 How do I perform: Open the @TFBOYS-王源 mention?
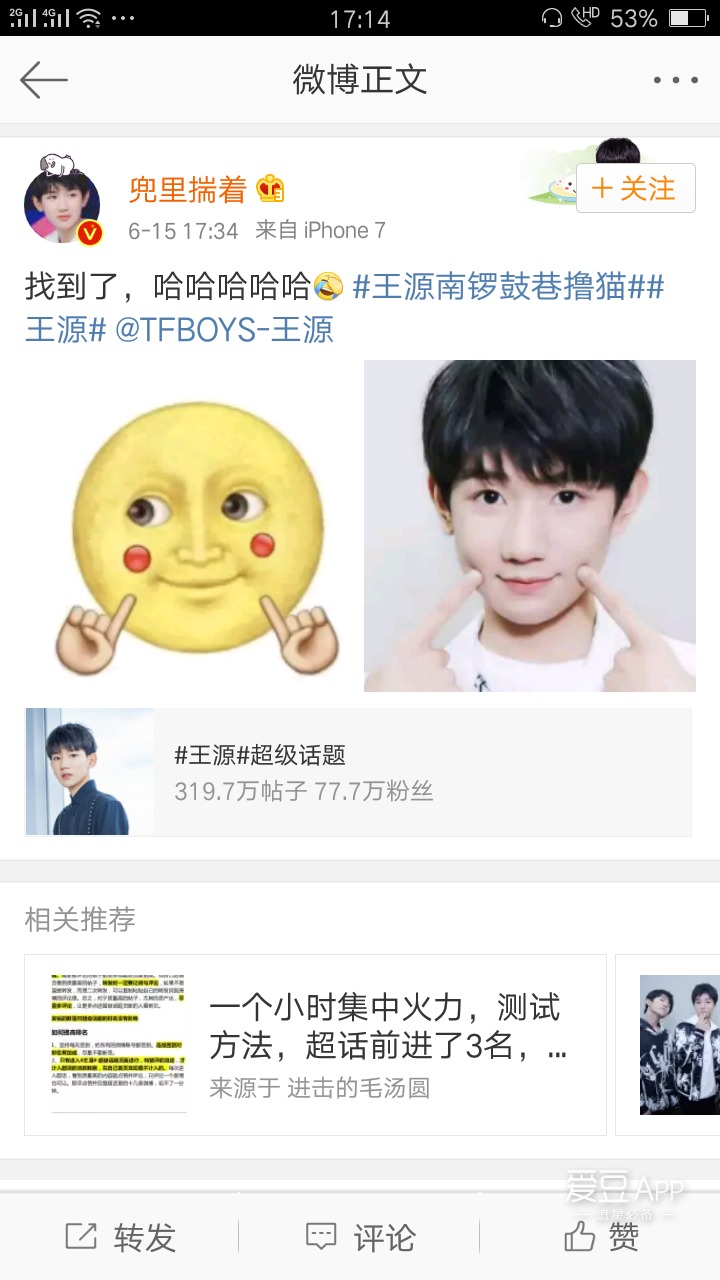coord(224,330)
